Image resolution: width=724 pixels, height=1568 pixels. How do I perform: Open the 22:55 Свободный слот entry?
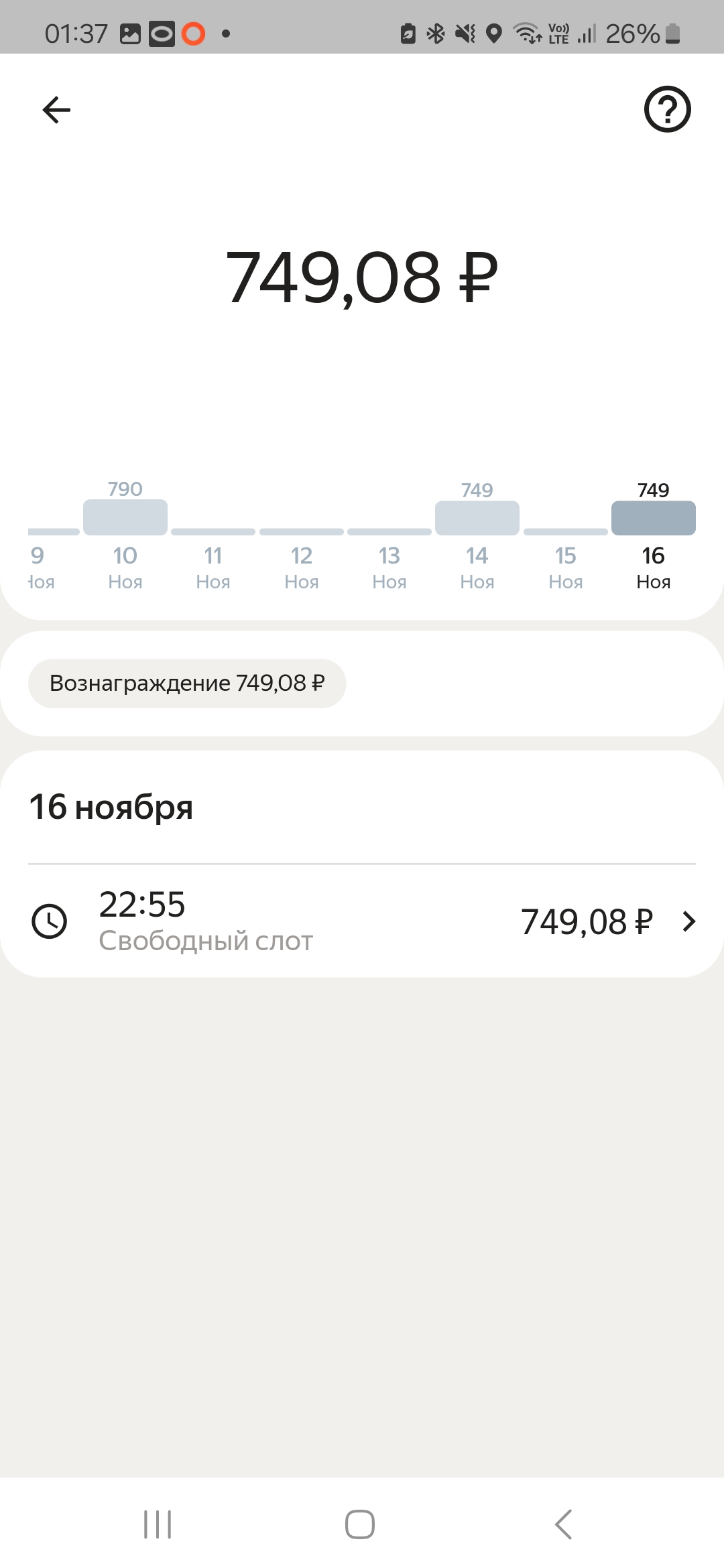point(362,921)
